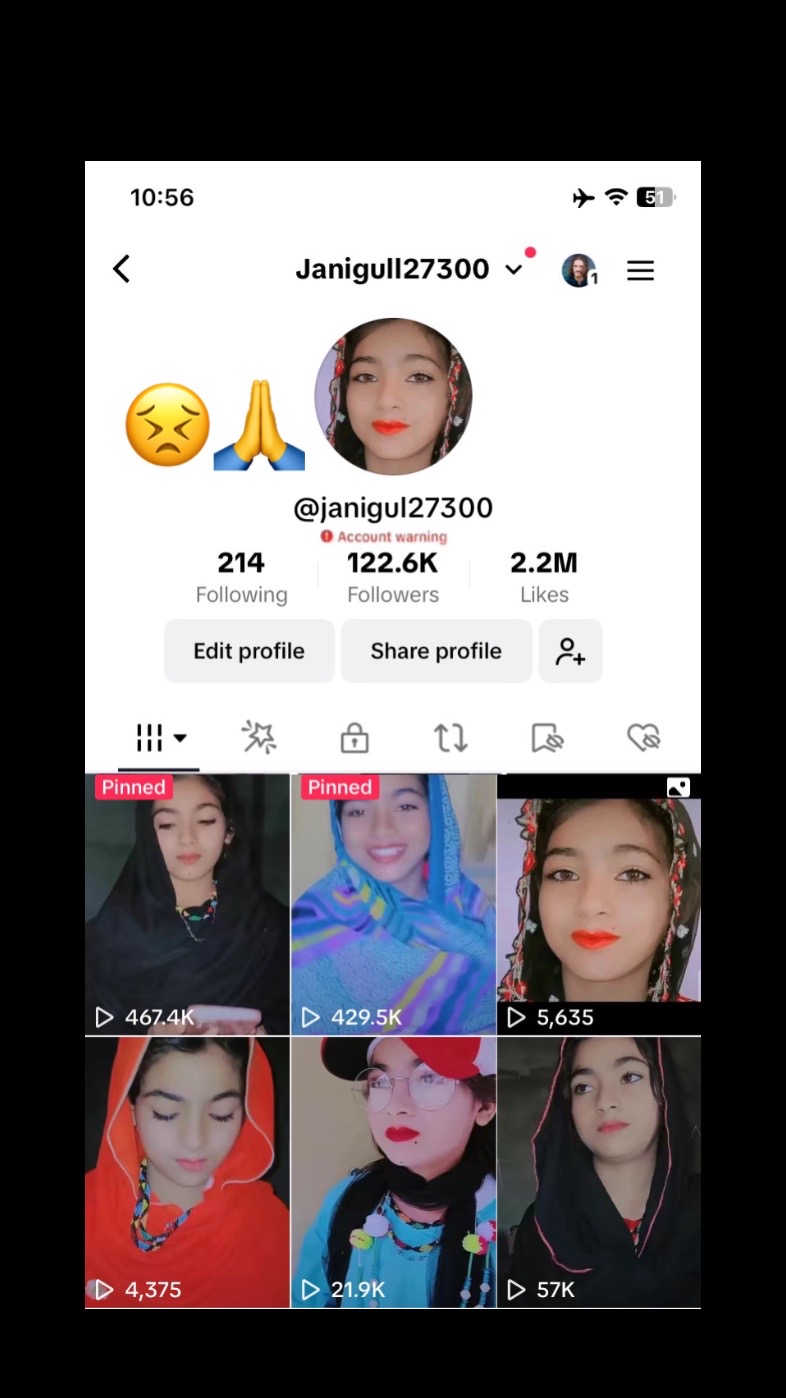The width and height of the screenshot is (786, 1398).
Task: Open the Account warning notice
Action: pyautogui.click(x=384, y=537)
